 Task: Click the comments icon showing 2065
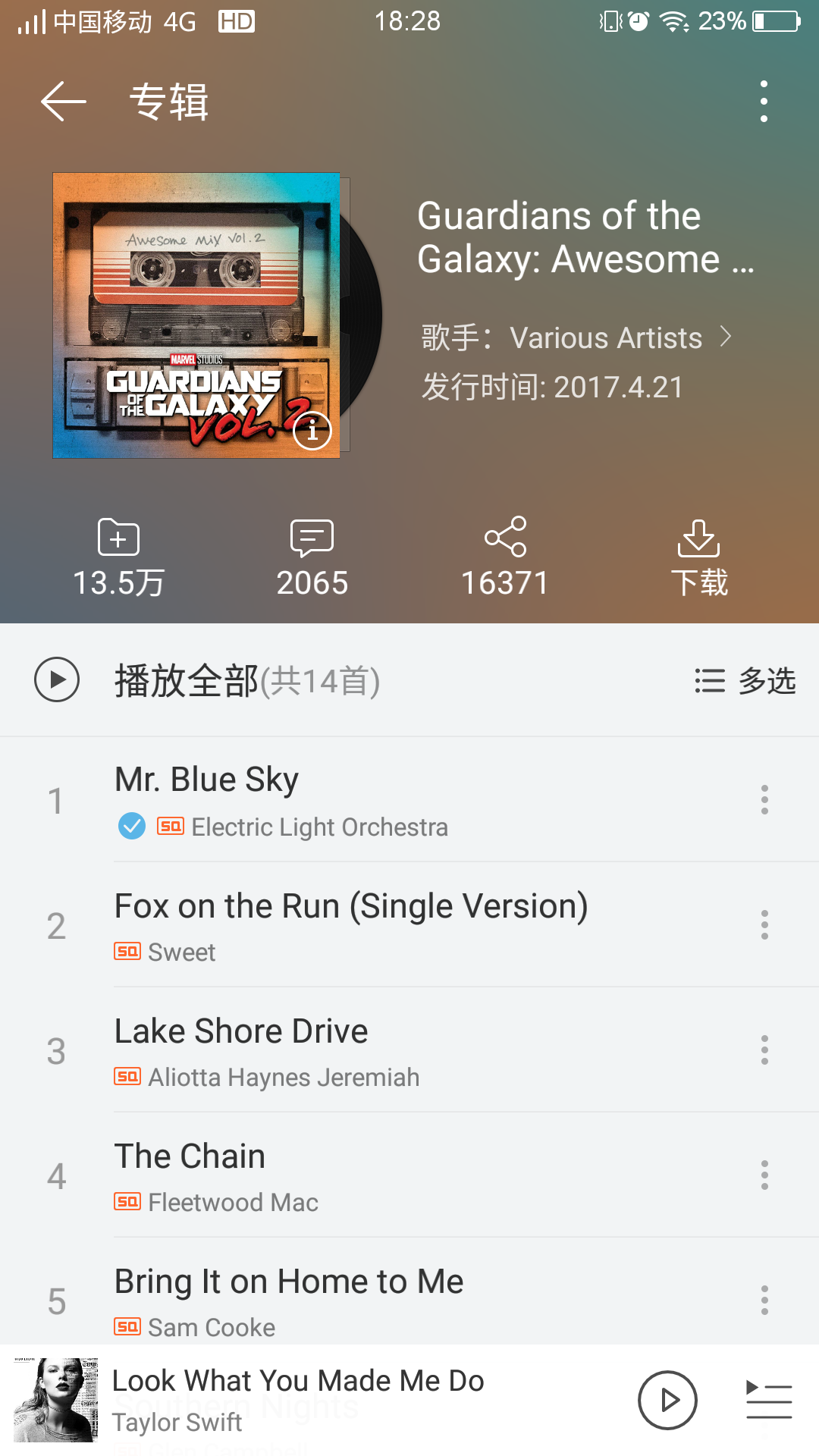[313, 538]
